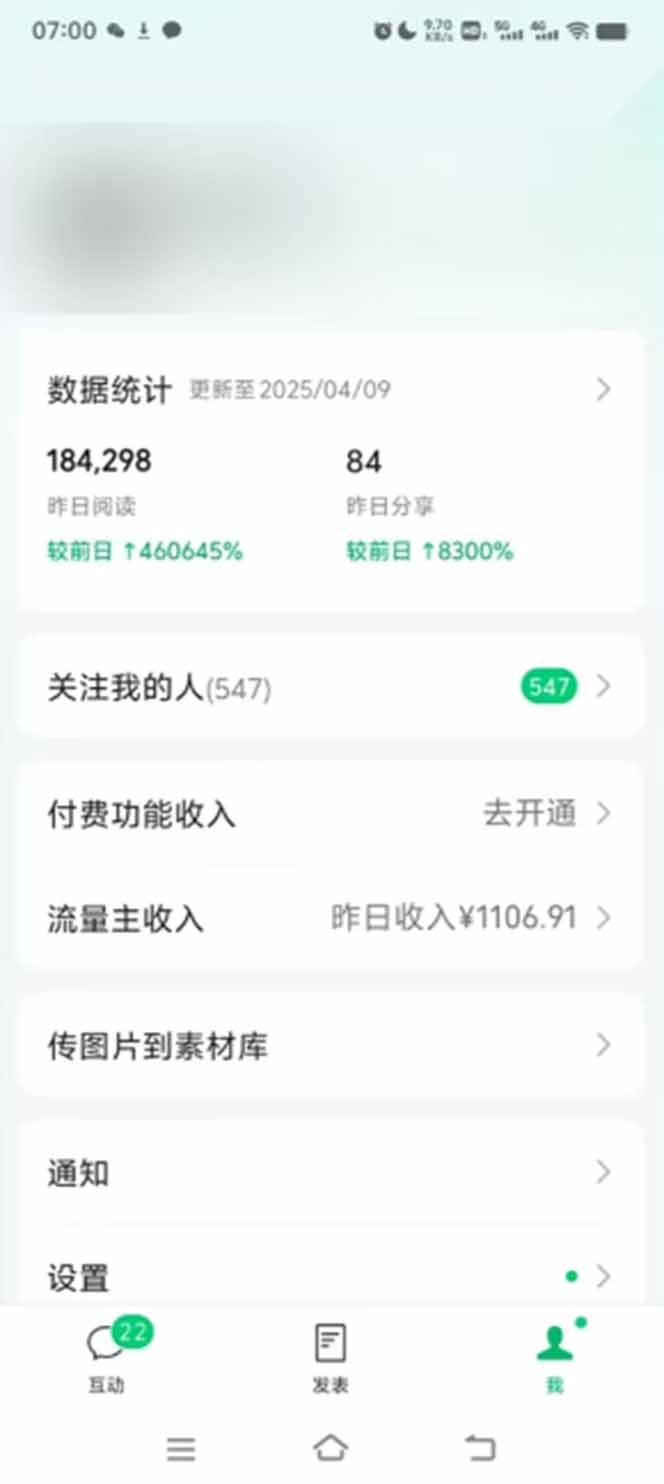
Task: Tap the system home button
Action: coord(330,1447)
